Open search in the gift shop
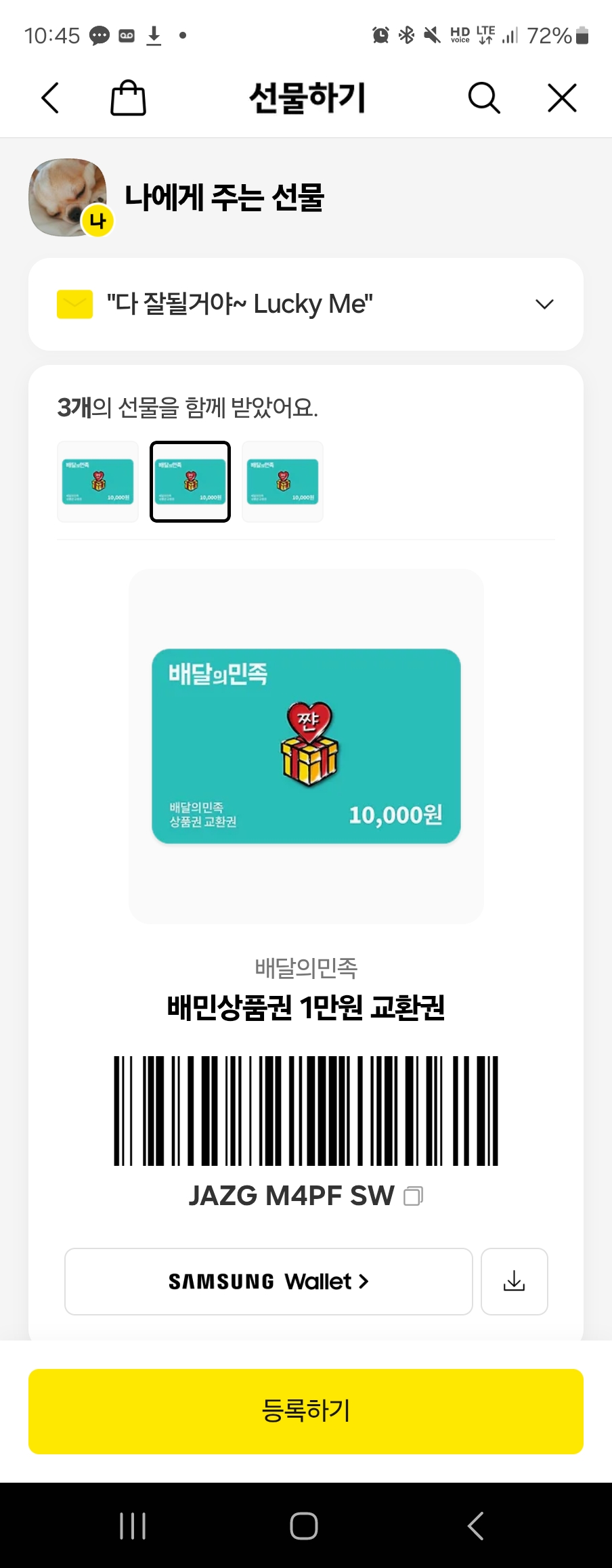This screenshot has height=1568, width=612. click(x=484, y=98)
